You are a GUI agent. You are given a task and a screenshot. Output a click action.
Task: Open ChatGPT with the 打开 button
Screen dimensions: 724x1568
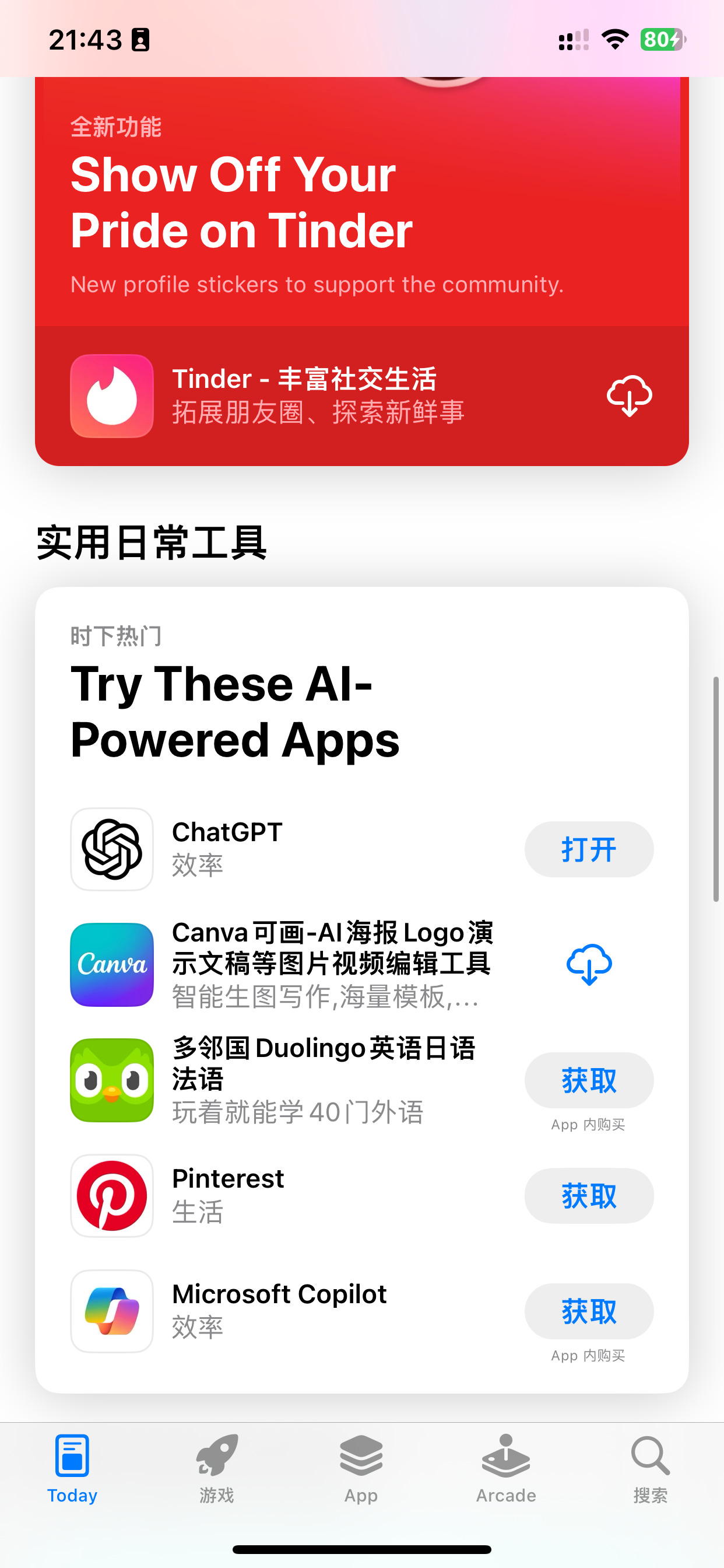tap(588, 849)
